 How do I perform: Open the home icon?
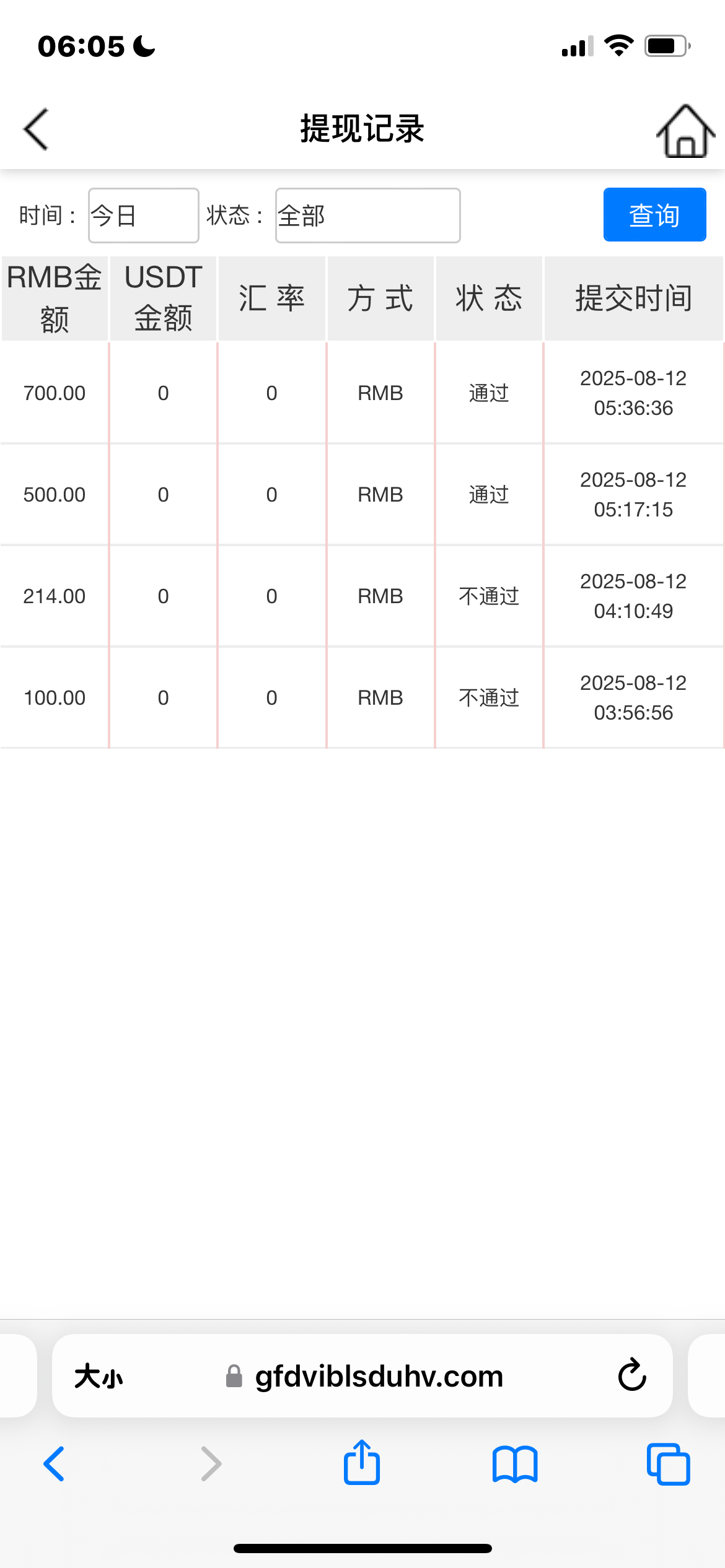click(x=685, y=131)
